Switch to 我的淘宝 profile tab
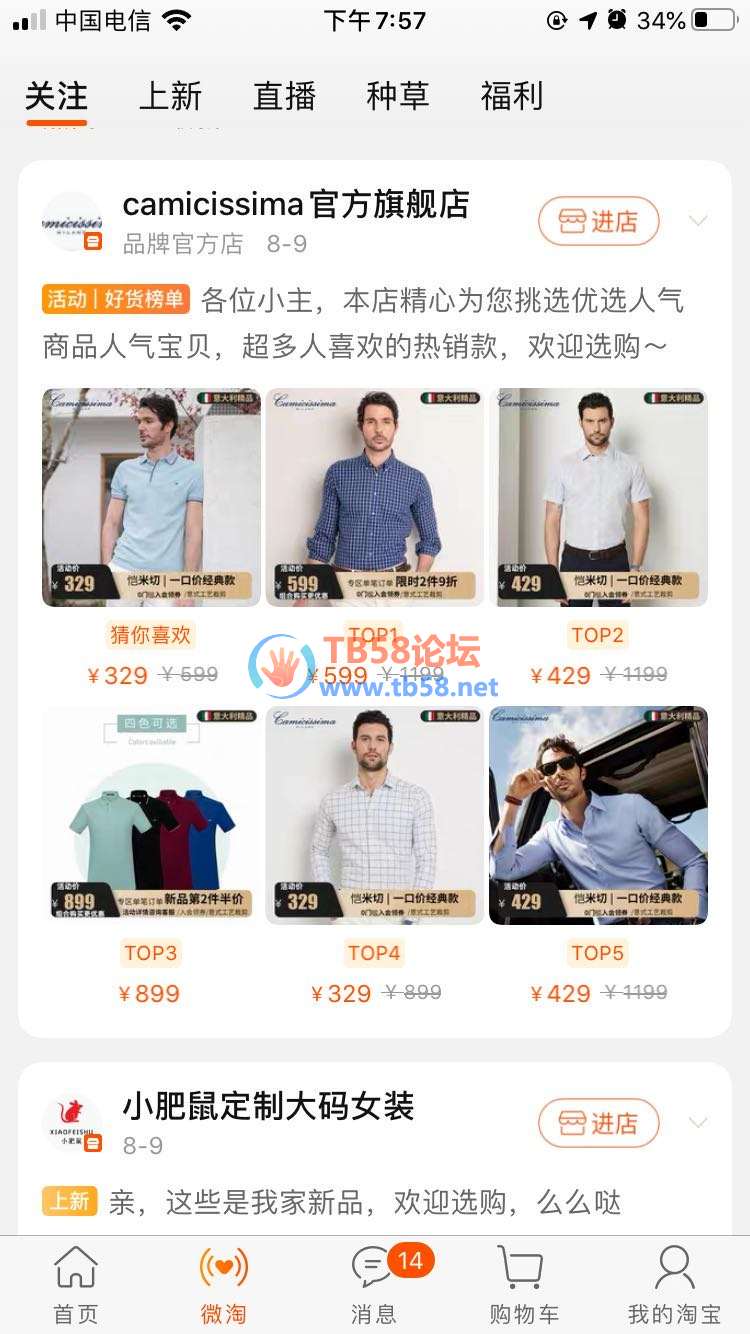The image size is (750, 1334). (674, 1285)
